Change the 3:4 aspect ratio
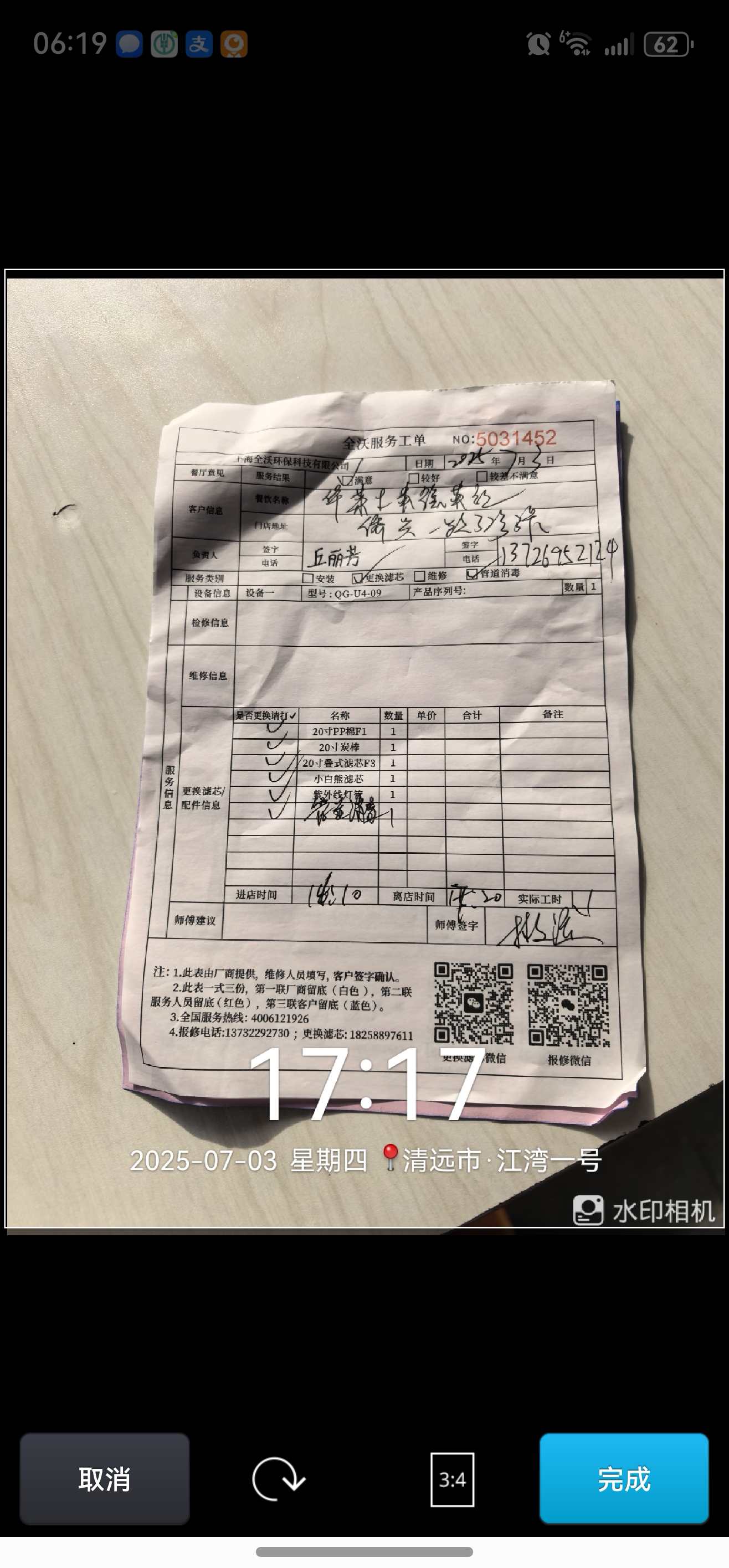This screenshot has width=729, height=1568. pos(452,1479)
